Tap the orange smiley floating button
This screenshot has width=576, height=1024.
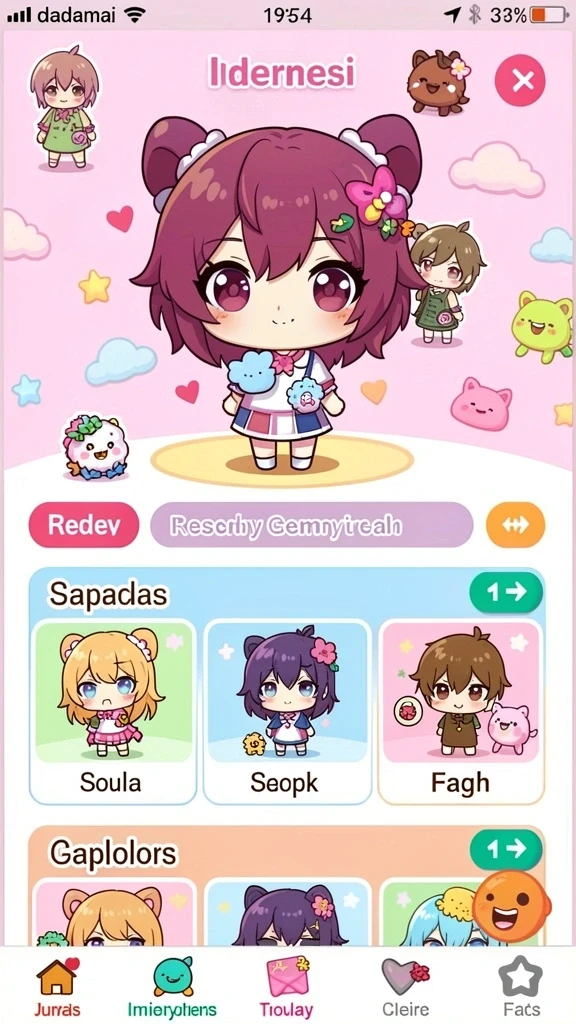[511, 906]
